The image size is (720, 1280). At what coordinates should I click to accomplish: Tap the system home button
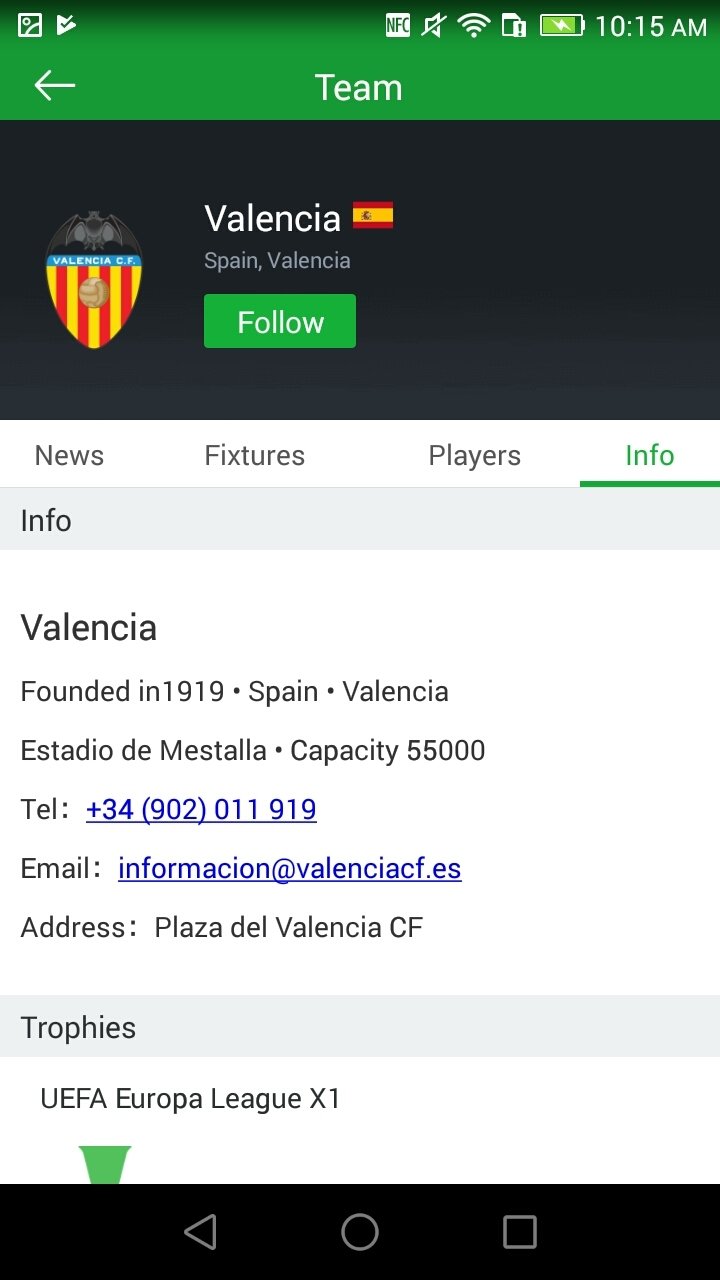point(360,1232)
